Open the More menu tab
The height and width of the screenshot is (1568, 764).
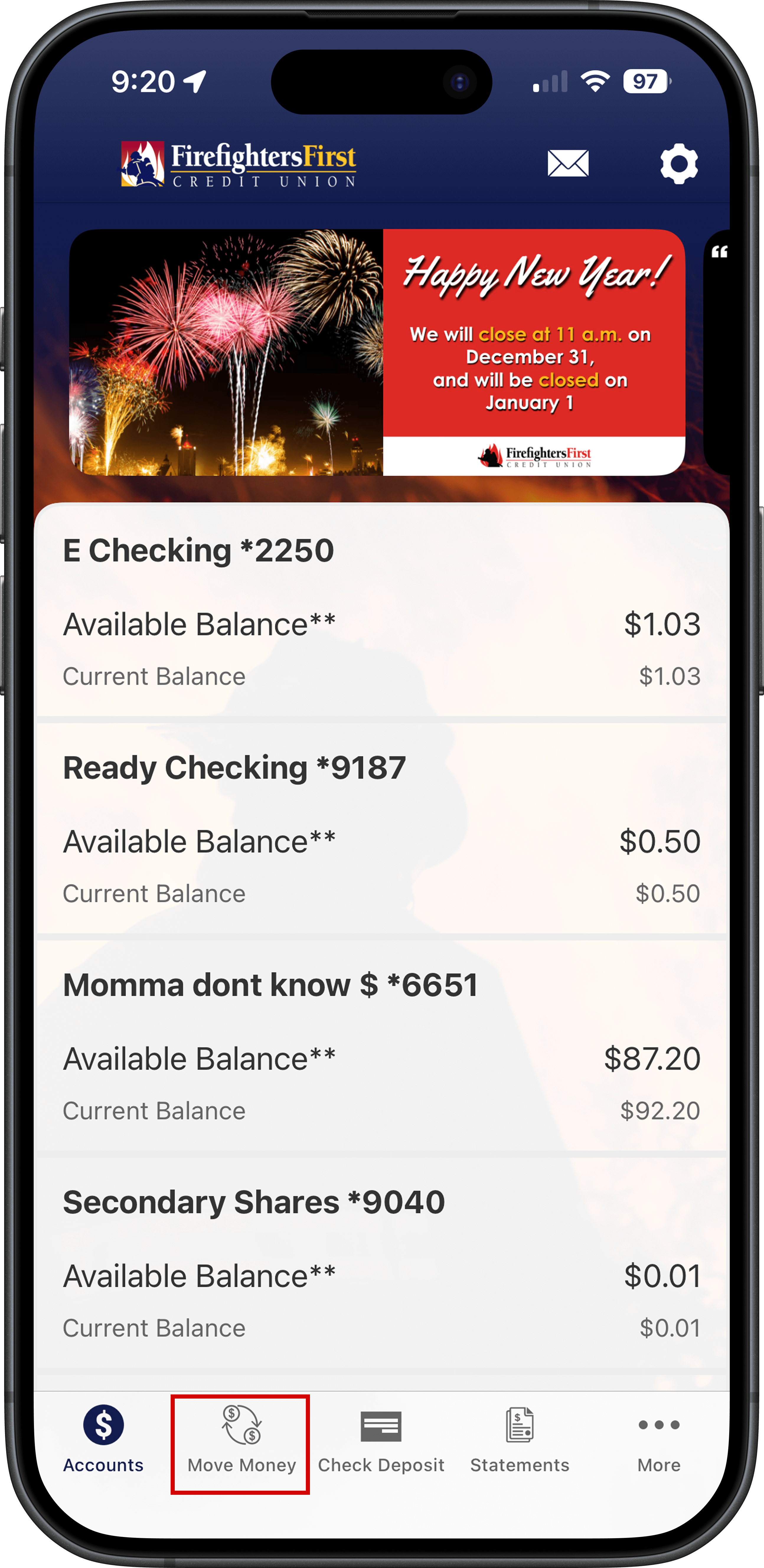pyautogui.click(x=659, y=1440)
